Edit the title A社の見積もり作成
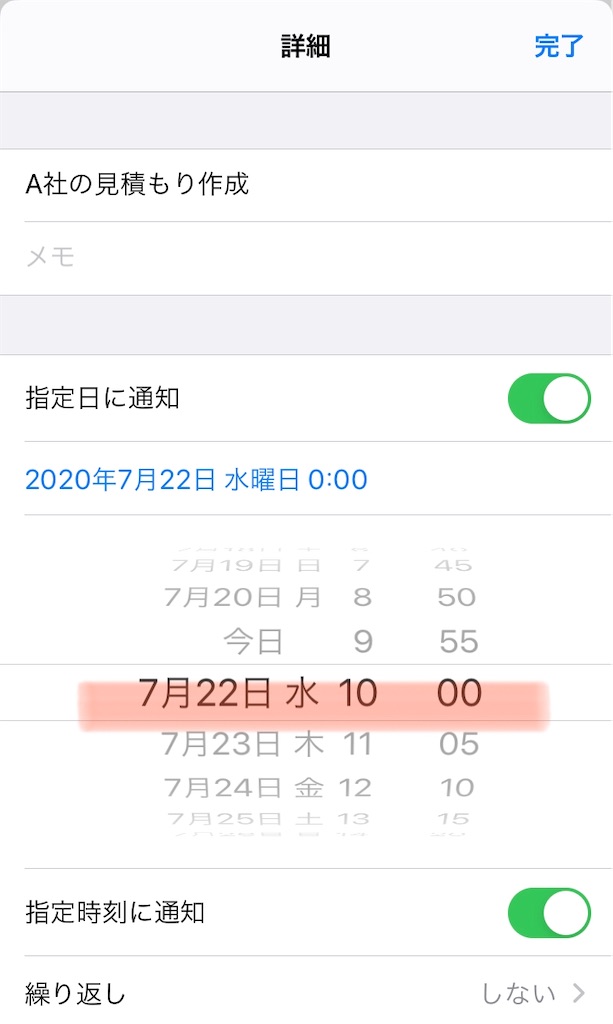The height and width of the screenshot is (1024, 613). point(137,184)
